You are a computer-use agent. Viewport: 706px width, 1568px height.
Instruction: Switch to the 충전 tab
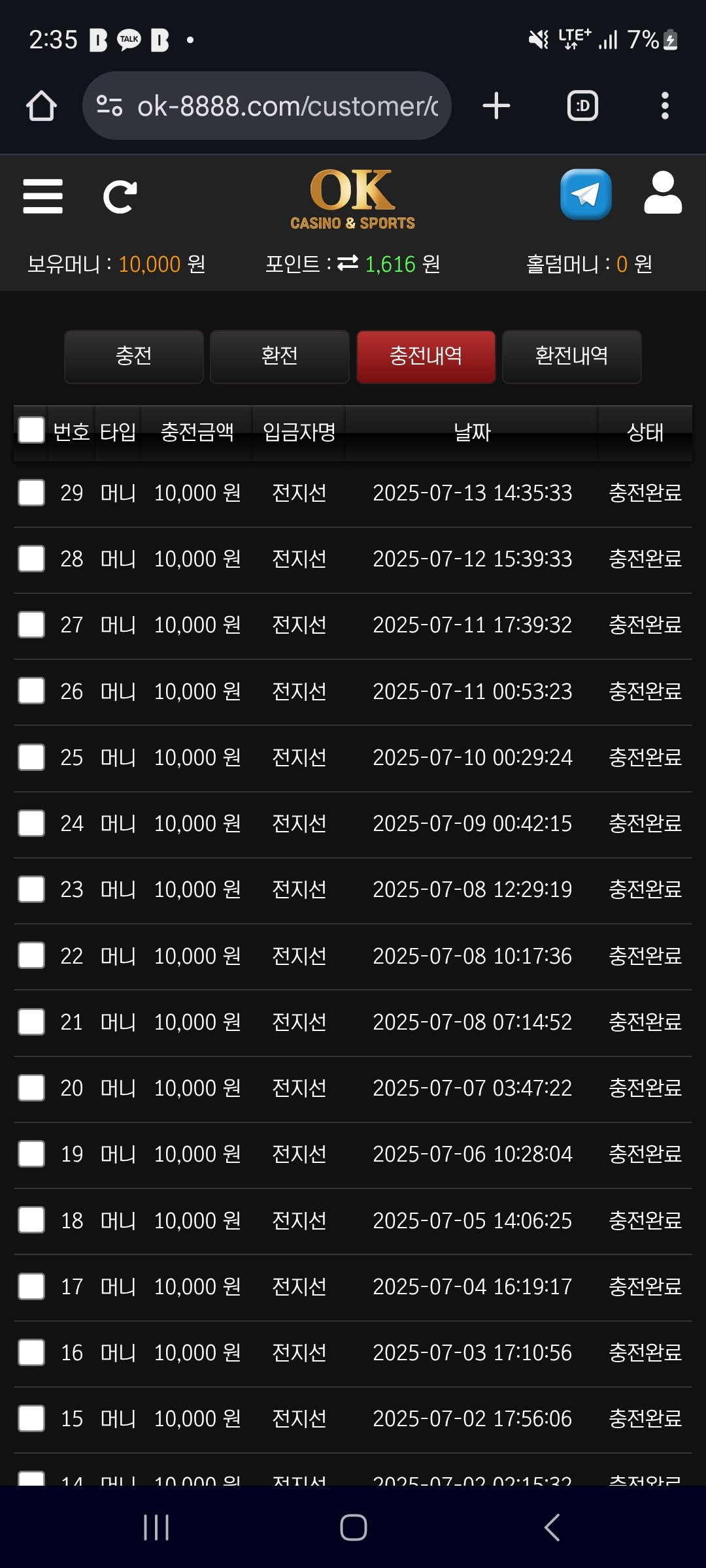tap(134, 356)
